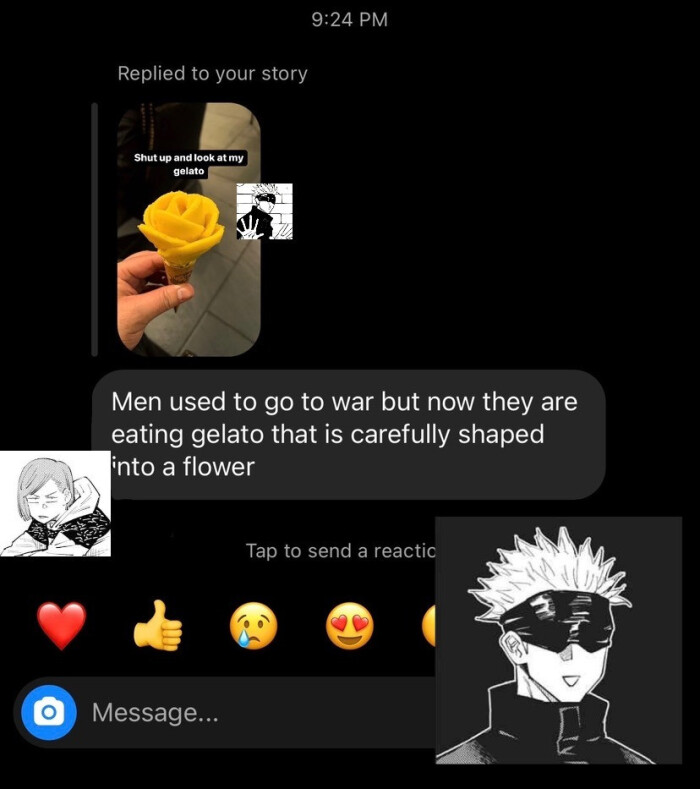700x789 pixels.
Task: Open the camera from the message bar
Action: (x=49, y=712)
